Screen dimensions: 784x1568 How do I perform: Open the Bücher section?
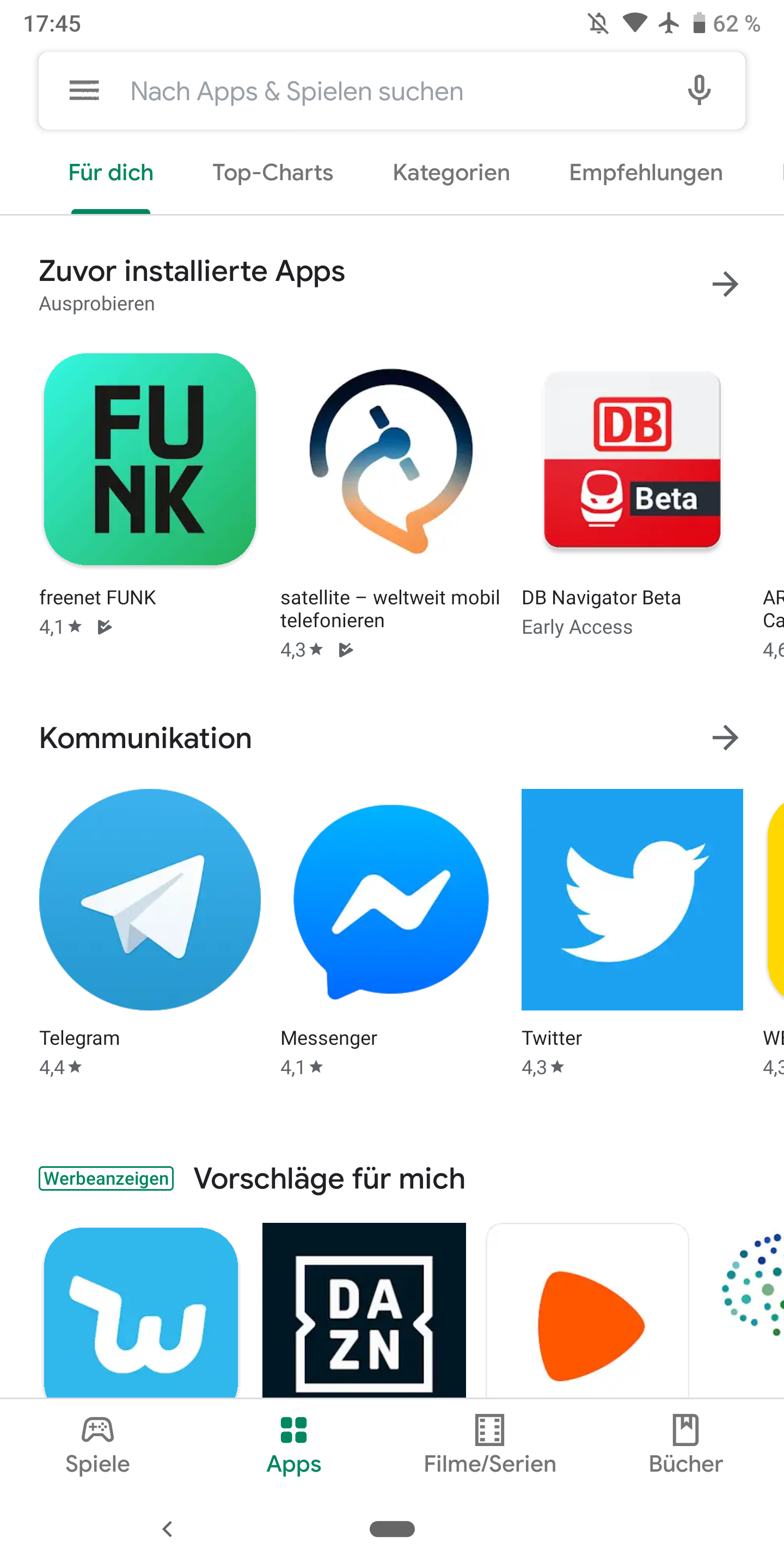685,1445
